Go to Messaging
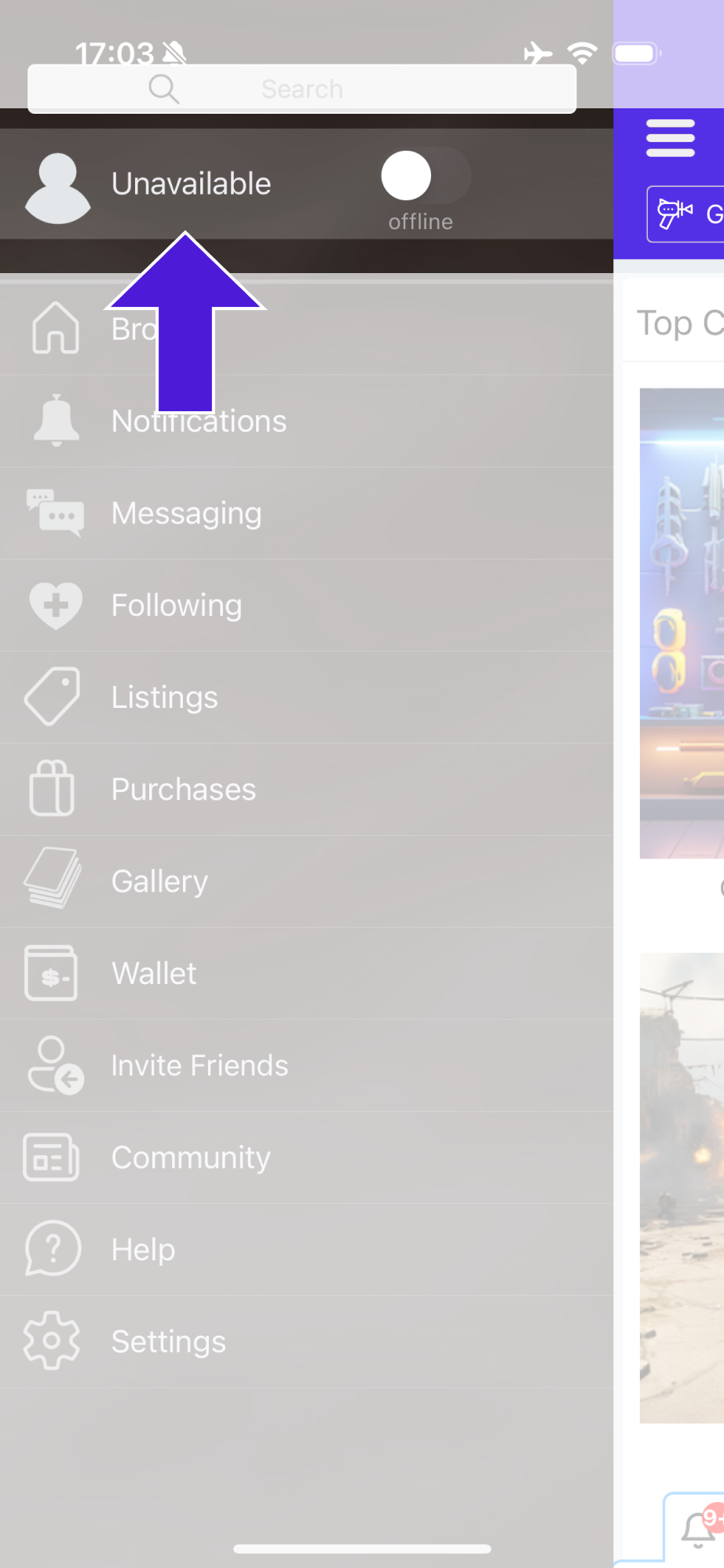Viewport: 724px width, 1568px height. point(186,513)
